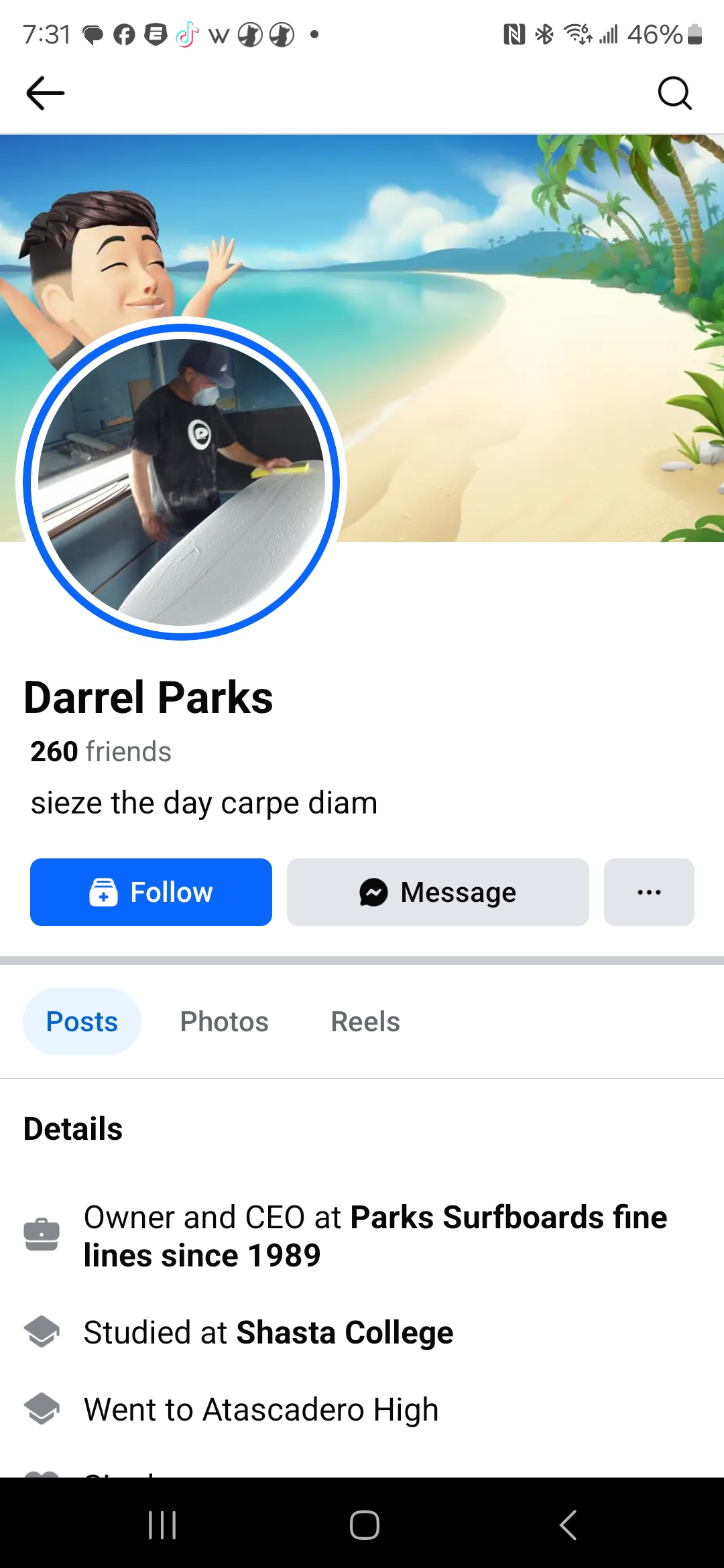724x1568 pixels.
Task: Select the Posts tab
Action: (82, 1021)
